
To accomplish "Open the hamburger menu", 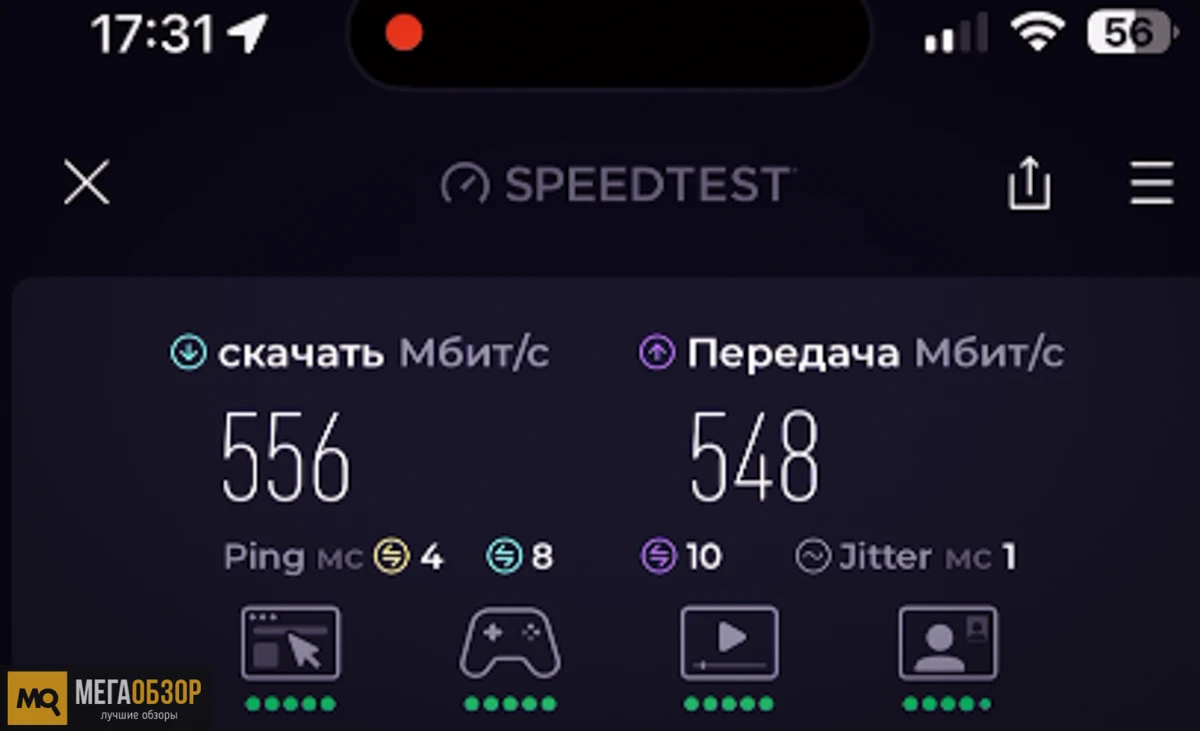I will click(1151, 184).
